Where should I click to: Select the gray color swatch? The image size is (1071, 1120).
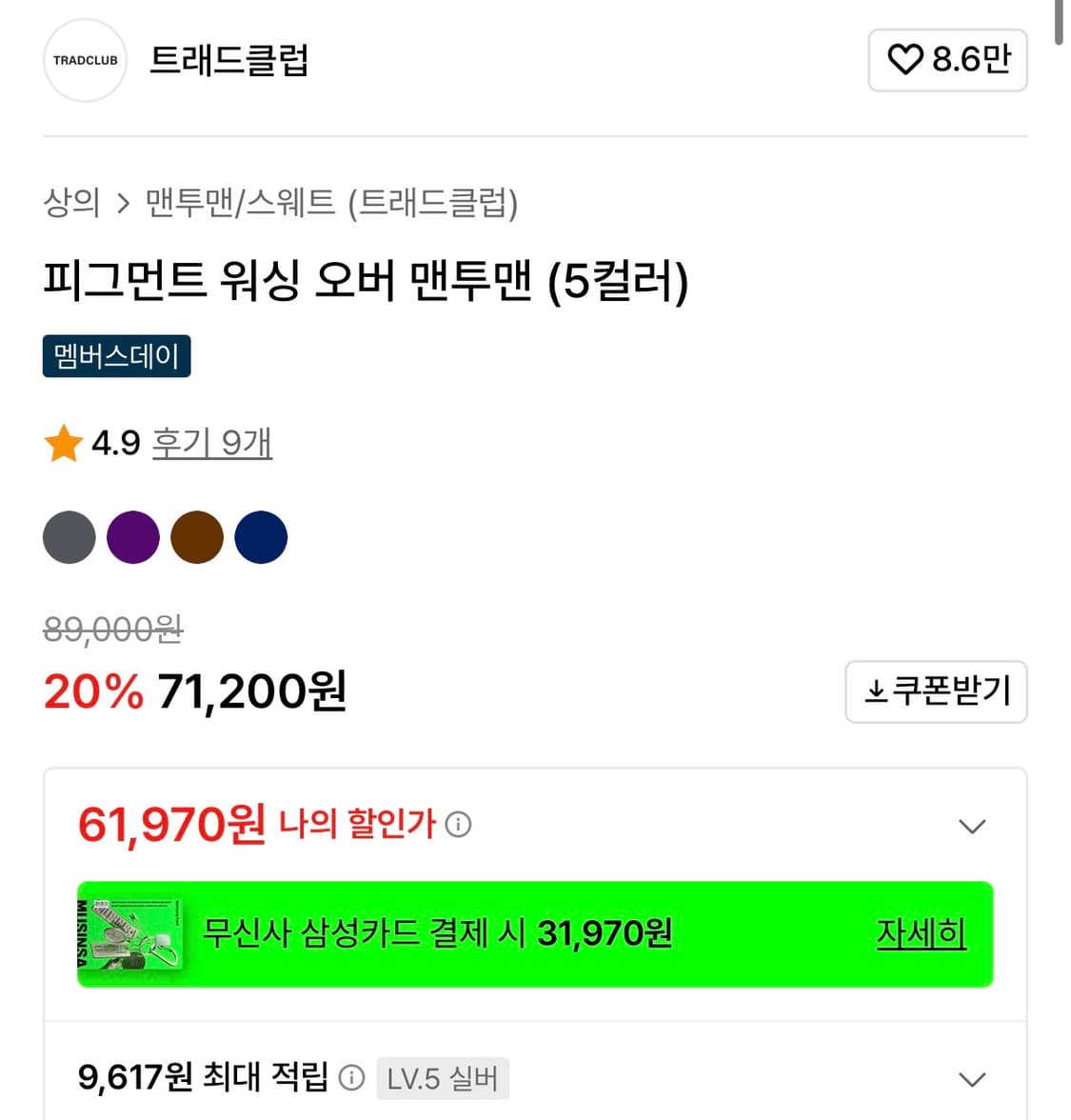[69, 537]
